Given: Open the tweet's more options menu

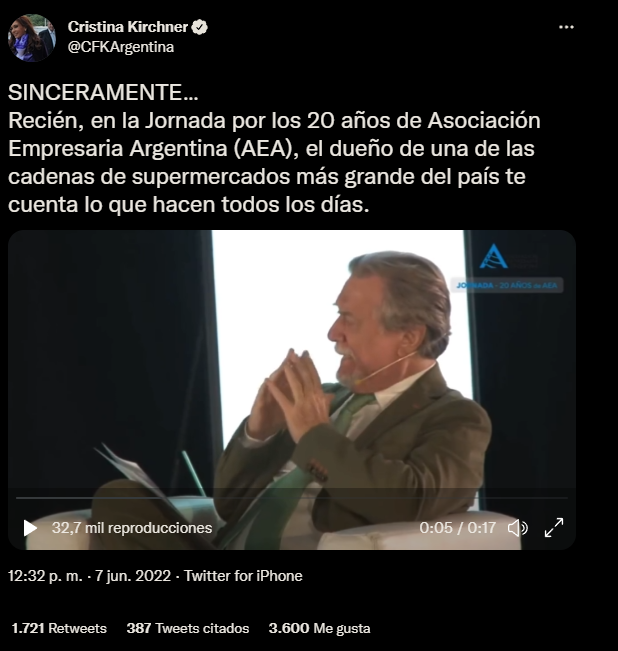Looking at the screenshot, I should (567, 25).
